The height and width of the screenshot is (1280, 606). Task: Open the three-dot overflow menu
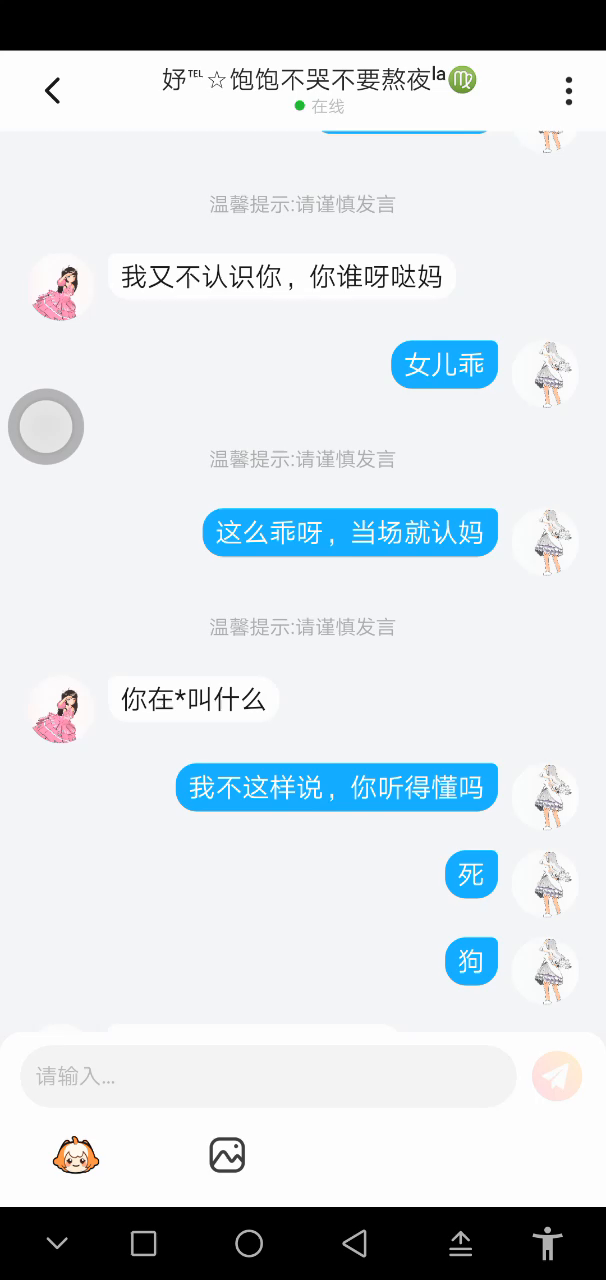(568, 91)
